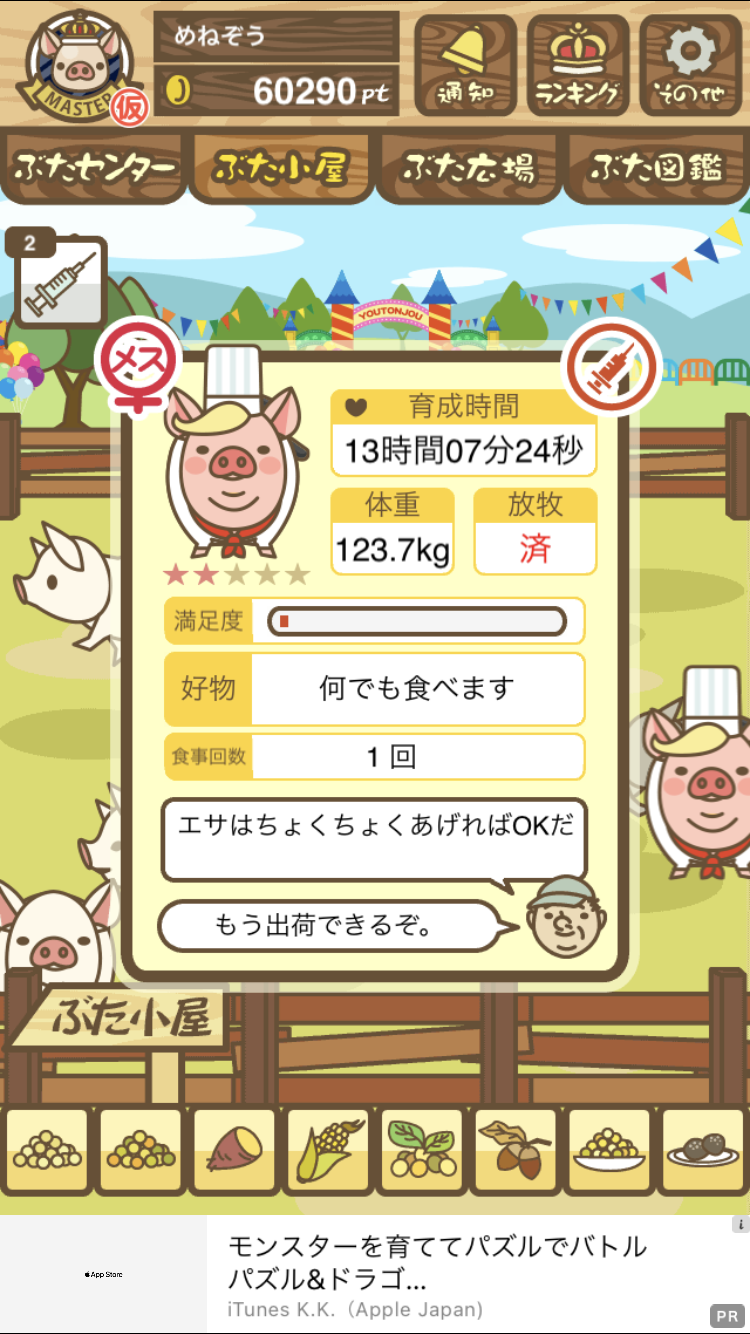Viewport: 750px width, 1334px height.
Task: Tap the MASTER pig profile badge
Action: 82,68
